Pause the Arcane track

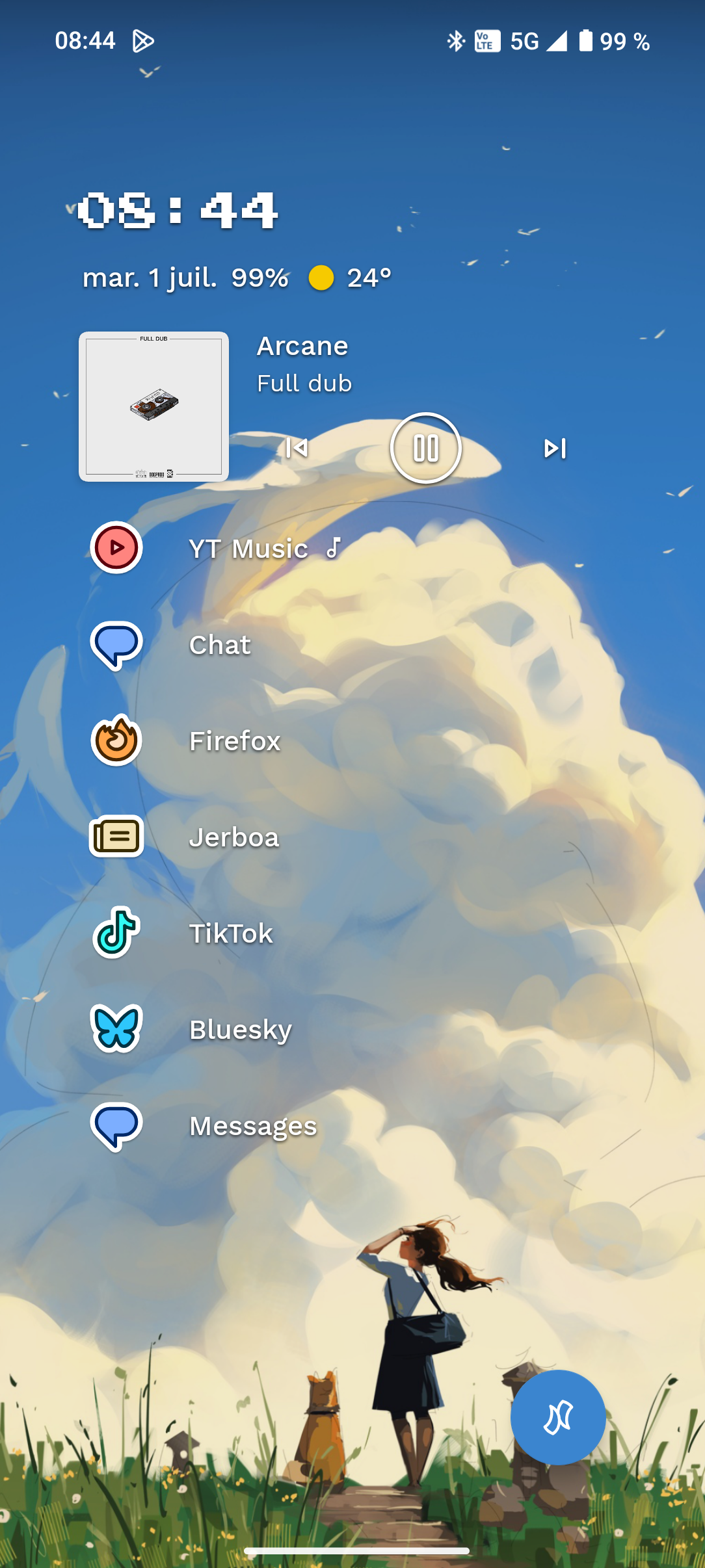(x=426, y=448)
